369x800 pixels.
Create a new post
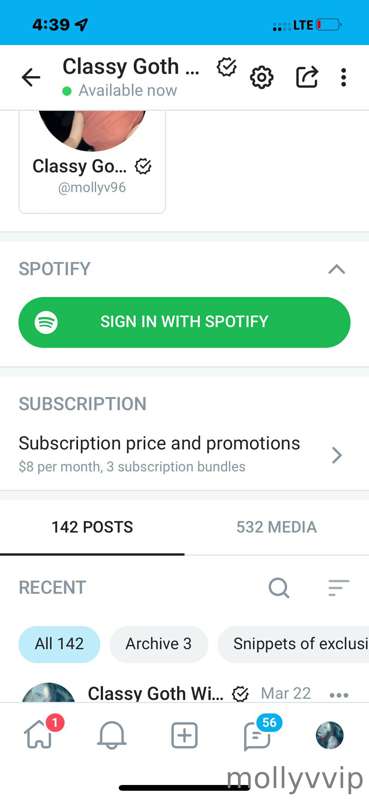184,736
